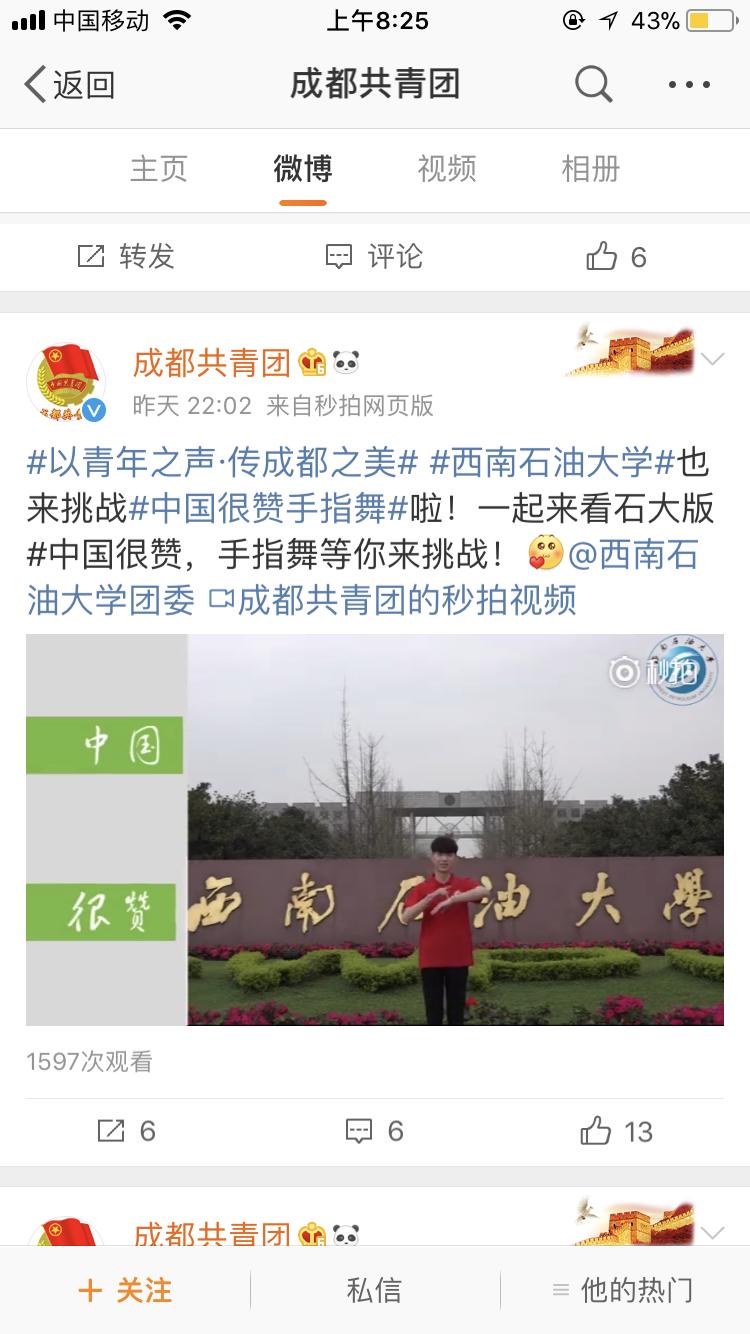This screenshot has height=1334, width=750.
Task: Open the three-dot overflow menu
Action: (x=689, y=85)
